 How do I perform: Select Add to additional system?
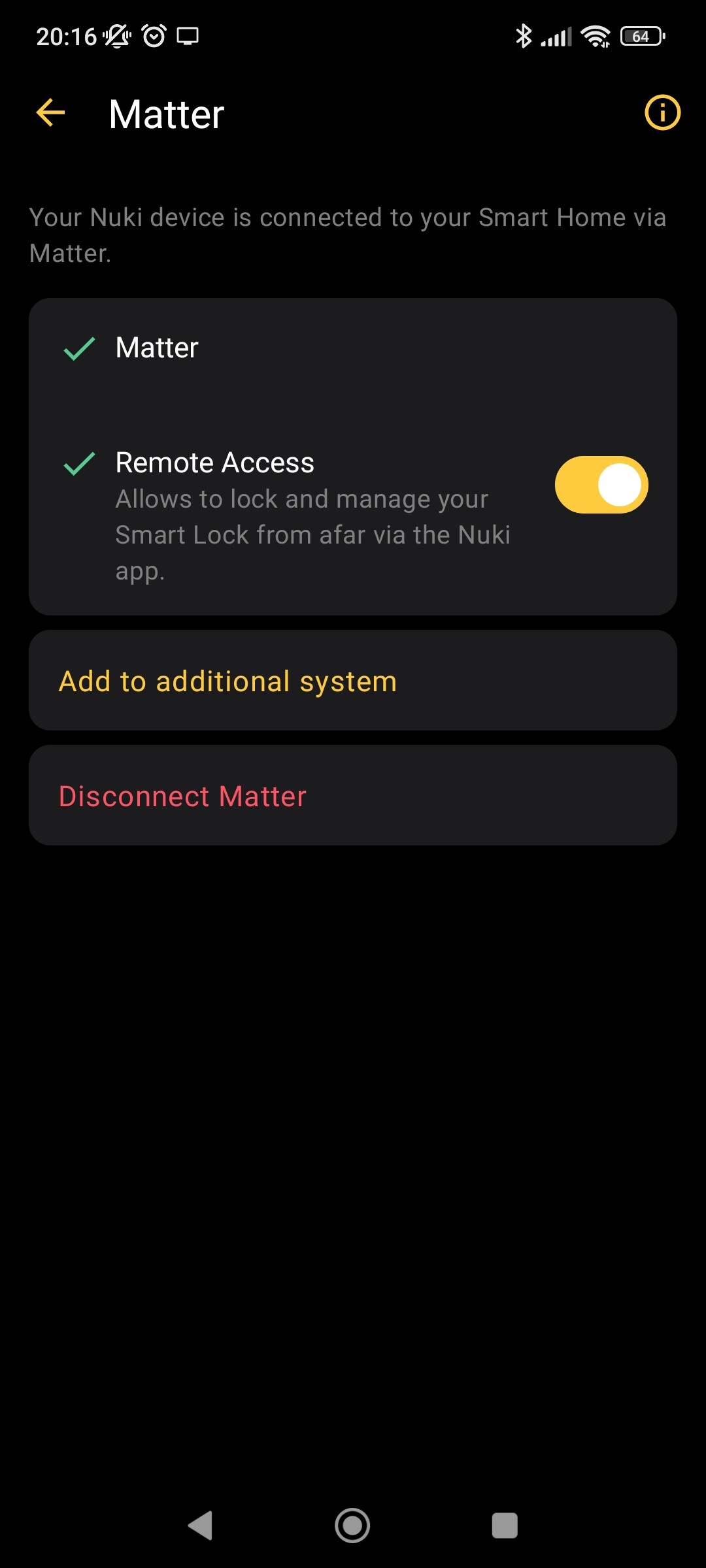[353, 680]
